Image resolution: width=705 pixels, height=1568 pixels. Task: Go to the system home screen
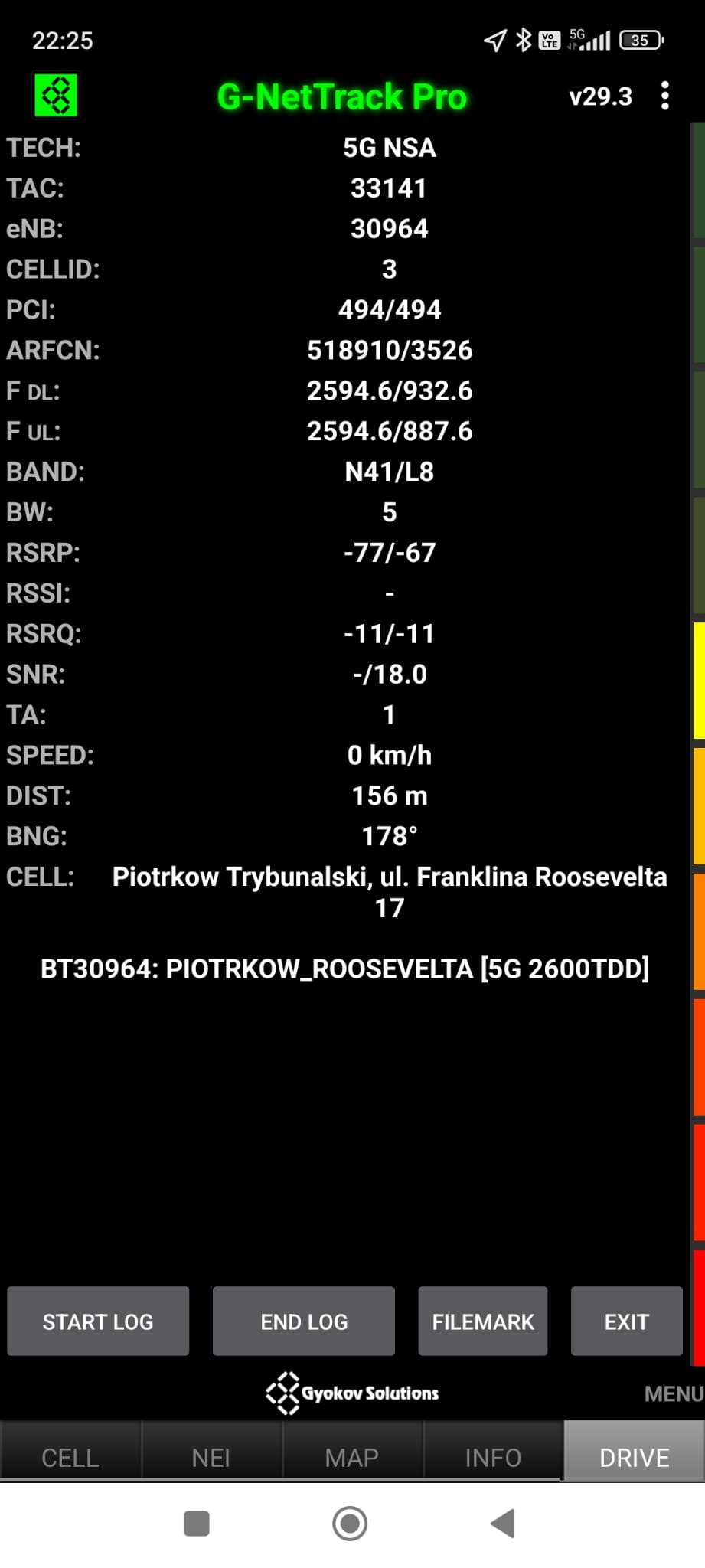pyautogui.click(x=350, y=1523)
